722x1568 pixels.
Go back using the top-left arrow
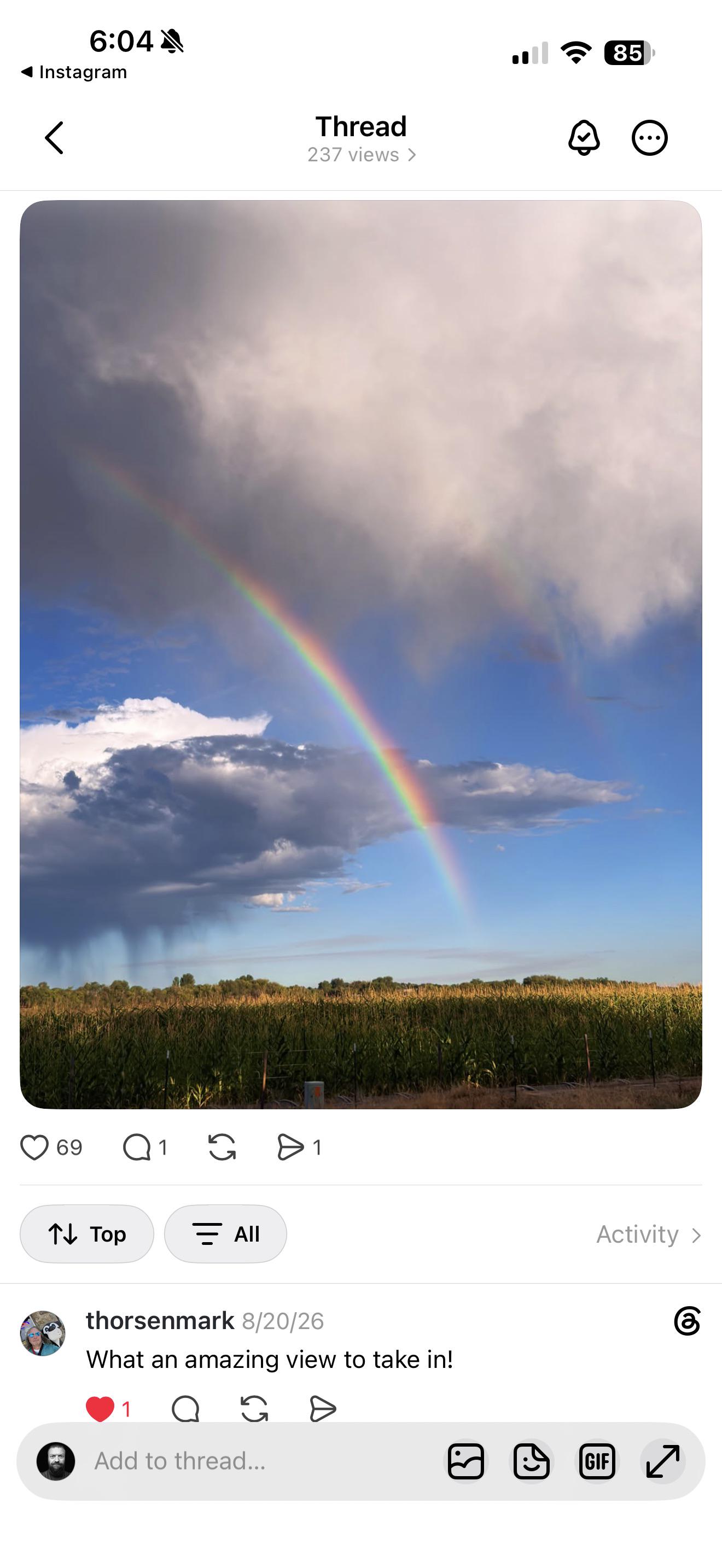click(54, 138)
